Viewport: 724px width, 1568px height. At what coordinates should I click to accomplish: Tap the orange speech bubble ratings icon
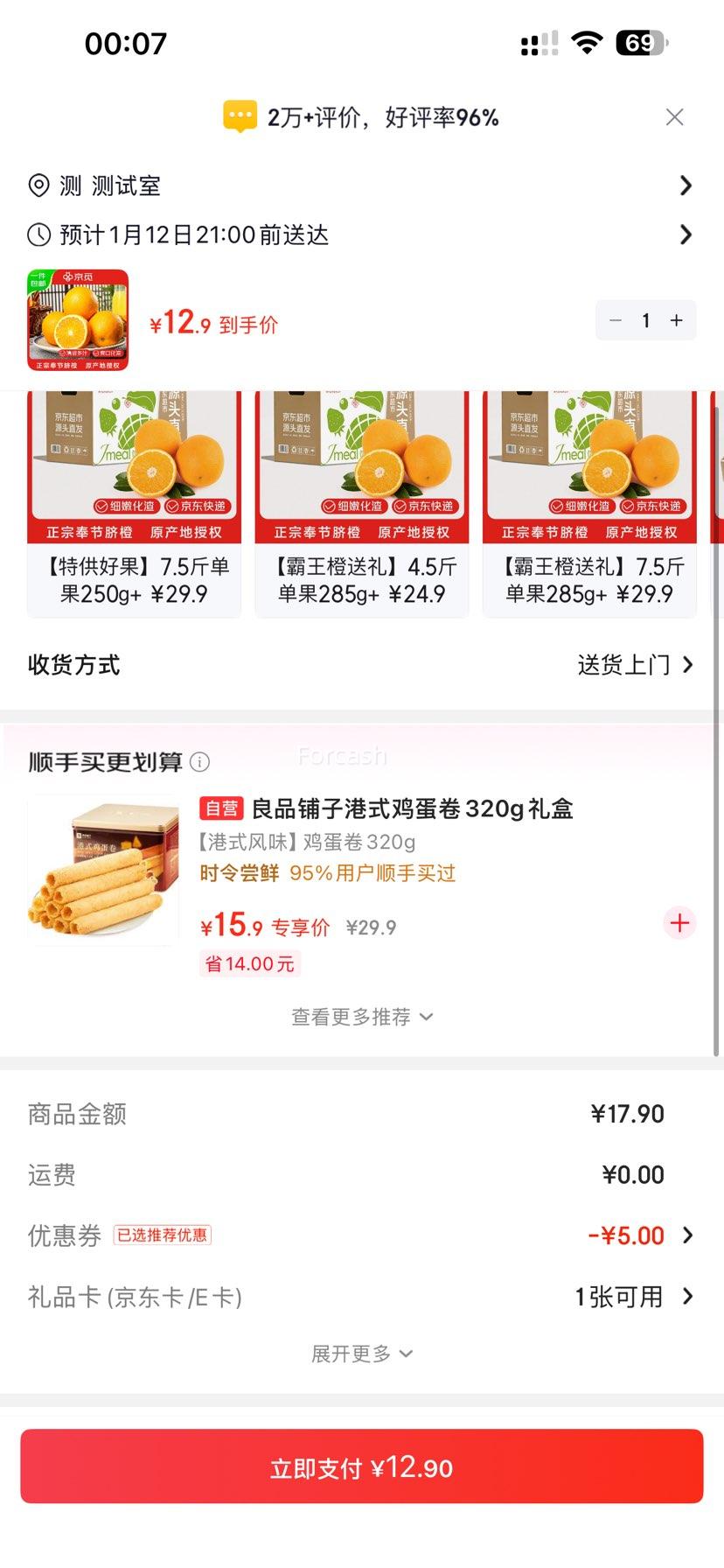click(x=238, y=115)
